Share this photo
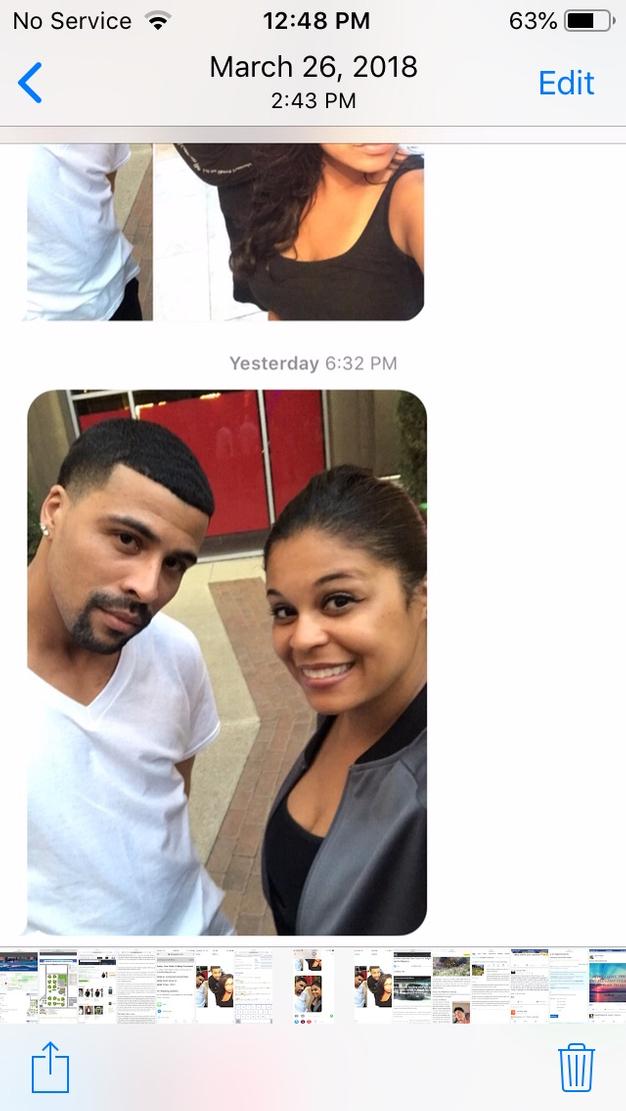Screen dimensions: 626x1111 coord(50,1067)
